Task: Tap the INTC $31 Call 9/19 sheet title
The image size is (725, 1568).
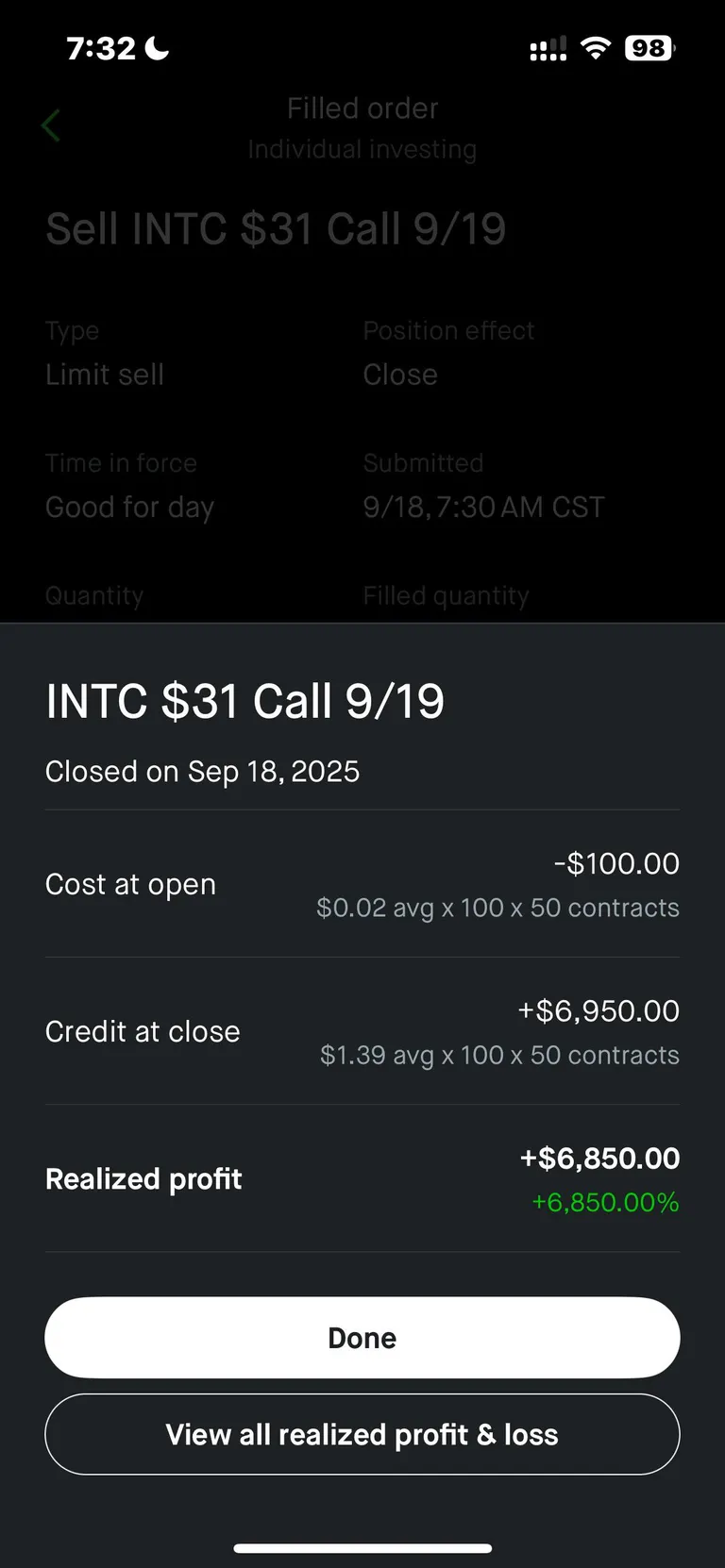Action: point(244,700)
